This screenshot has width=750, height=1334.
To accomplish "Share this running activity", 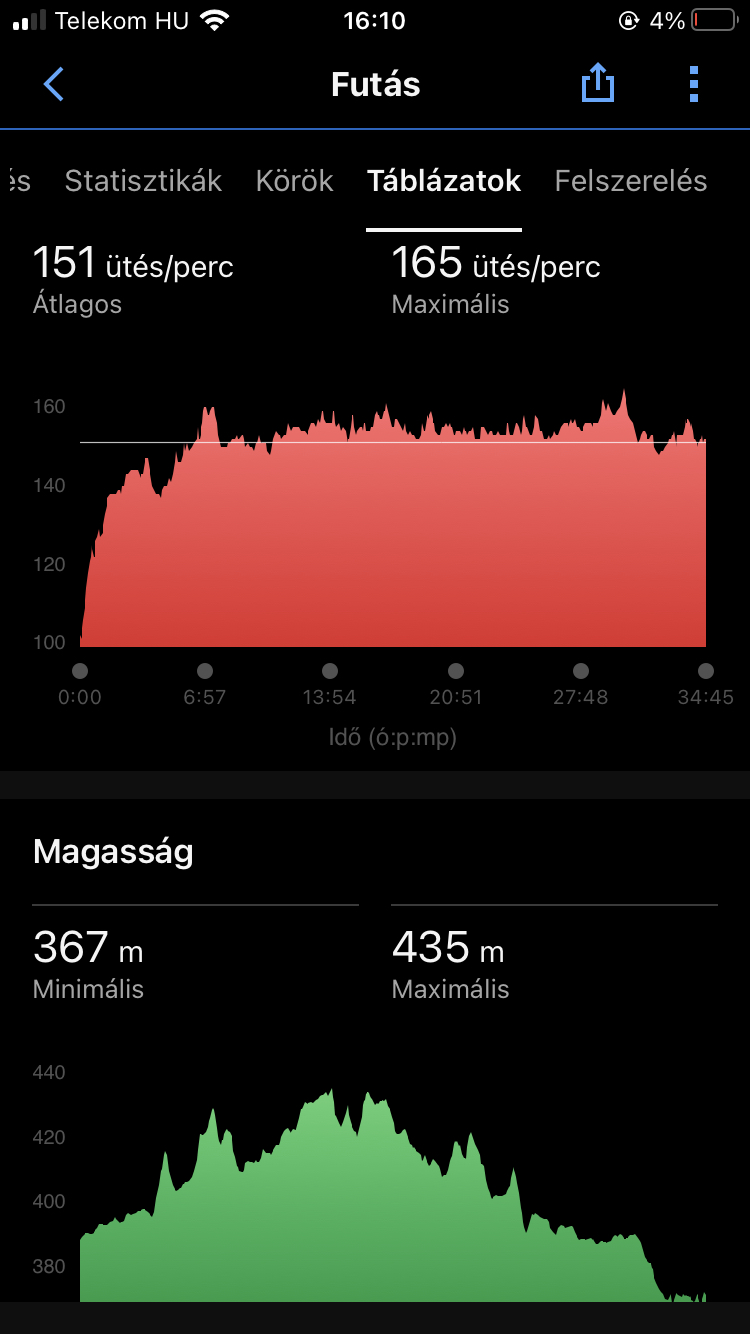I will [x=597, y=84].
